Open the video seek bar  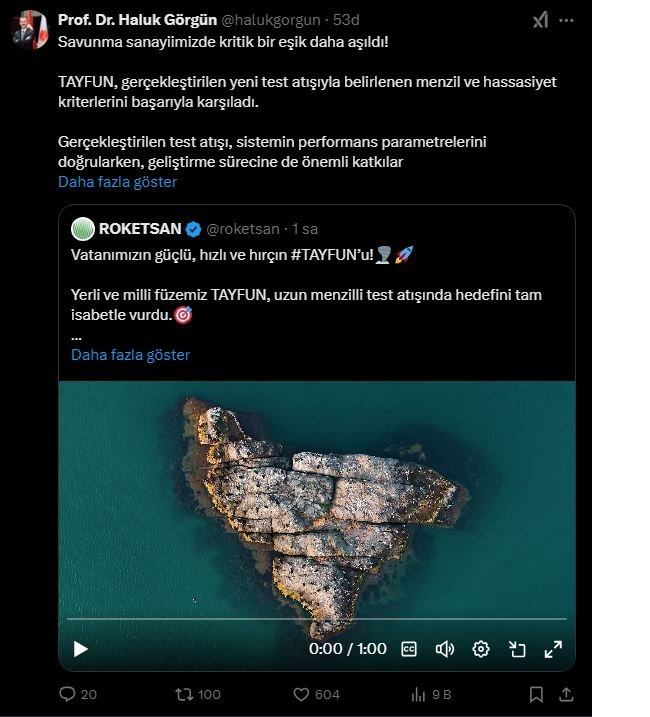[316, 619]
